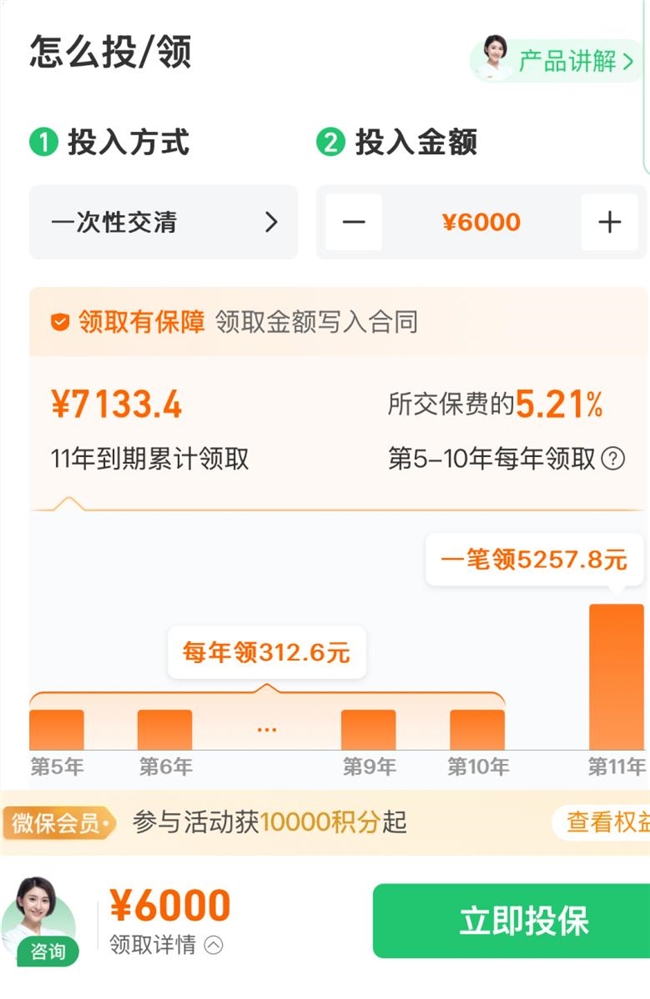
Task: Increase the investment amount with plus
Action: coord(609,222)
